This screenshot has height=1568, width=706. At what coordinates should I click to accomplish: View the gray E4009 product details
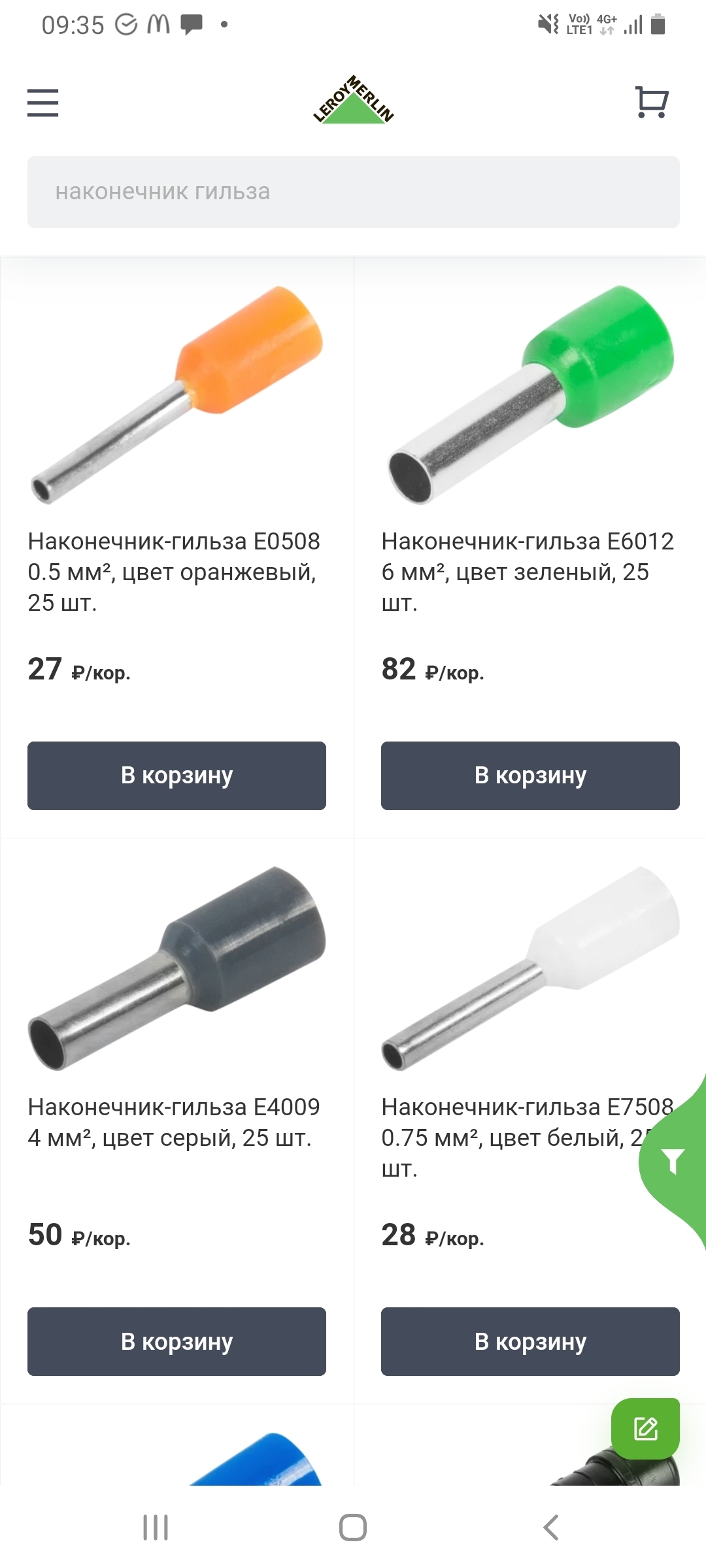point(174,1122)
